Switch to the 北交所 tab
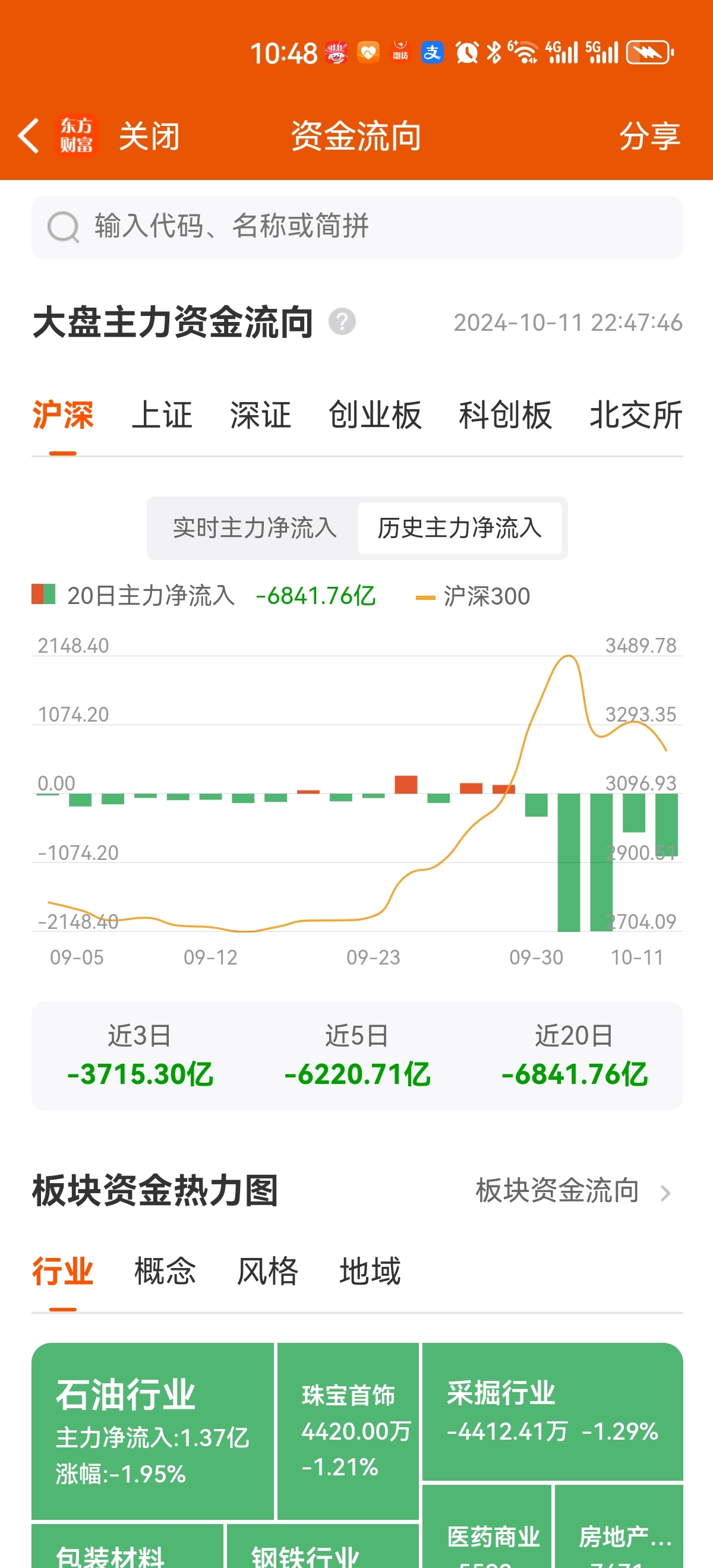The height and width of the screenshot is (1568, 713). (636, 415)
